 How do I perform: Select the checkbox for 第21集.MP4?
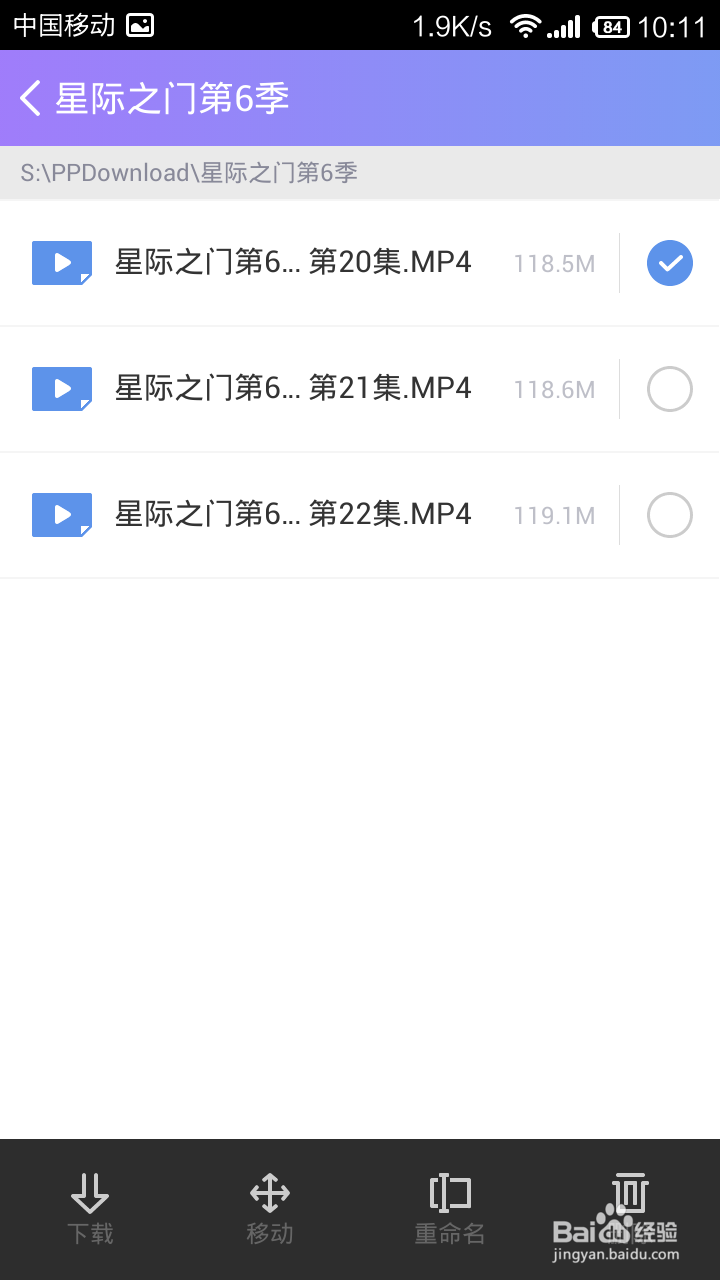tap(669, 388)
